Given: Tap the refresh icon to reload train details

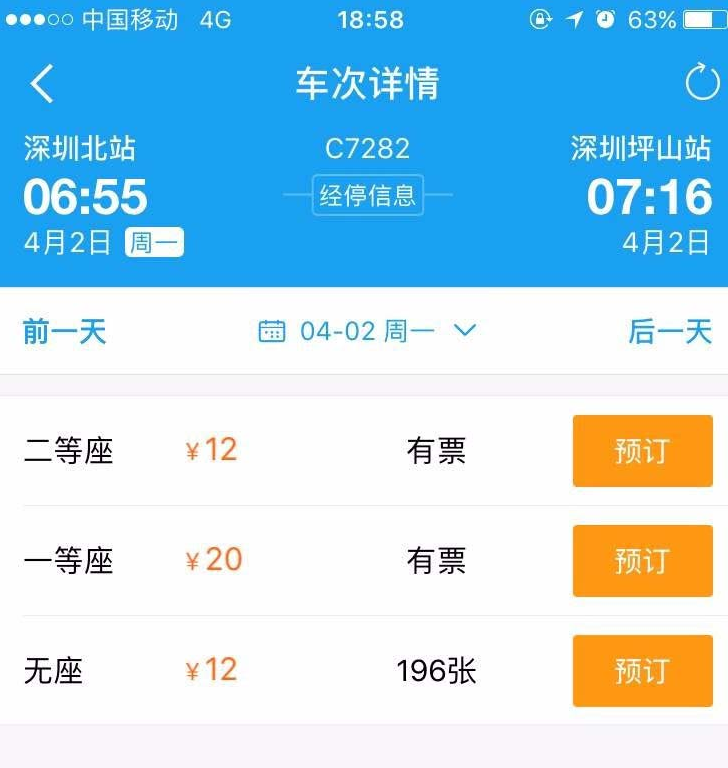Looking at the screenshot, I should tap(700, 84).
